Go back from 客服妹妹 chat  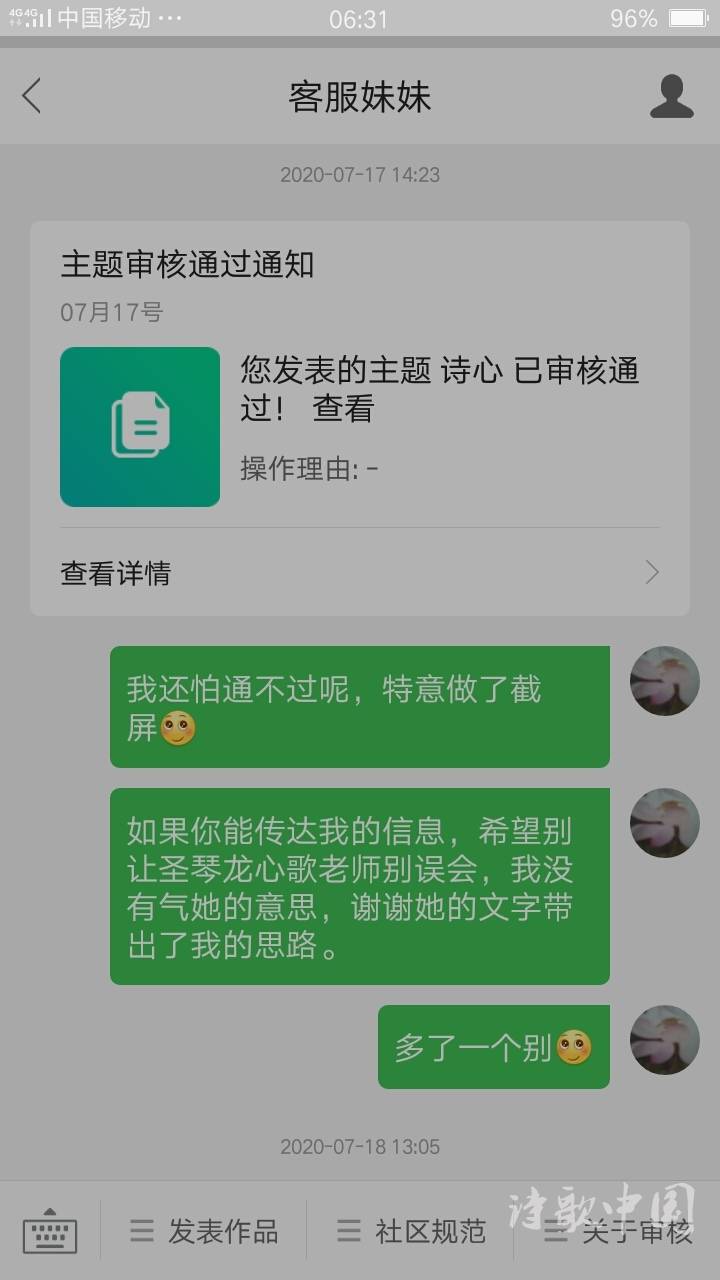32,97
